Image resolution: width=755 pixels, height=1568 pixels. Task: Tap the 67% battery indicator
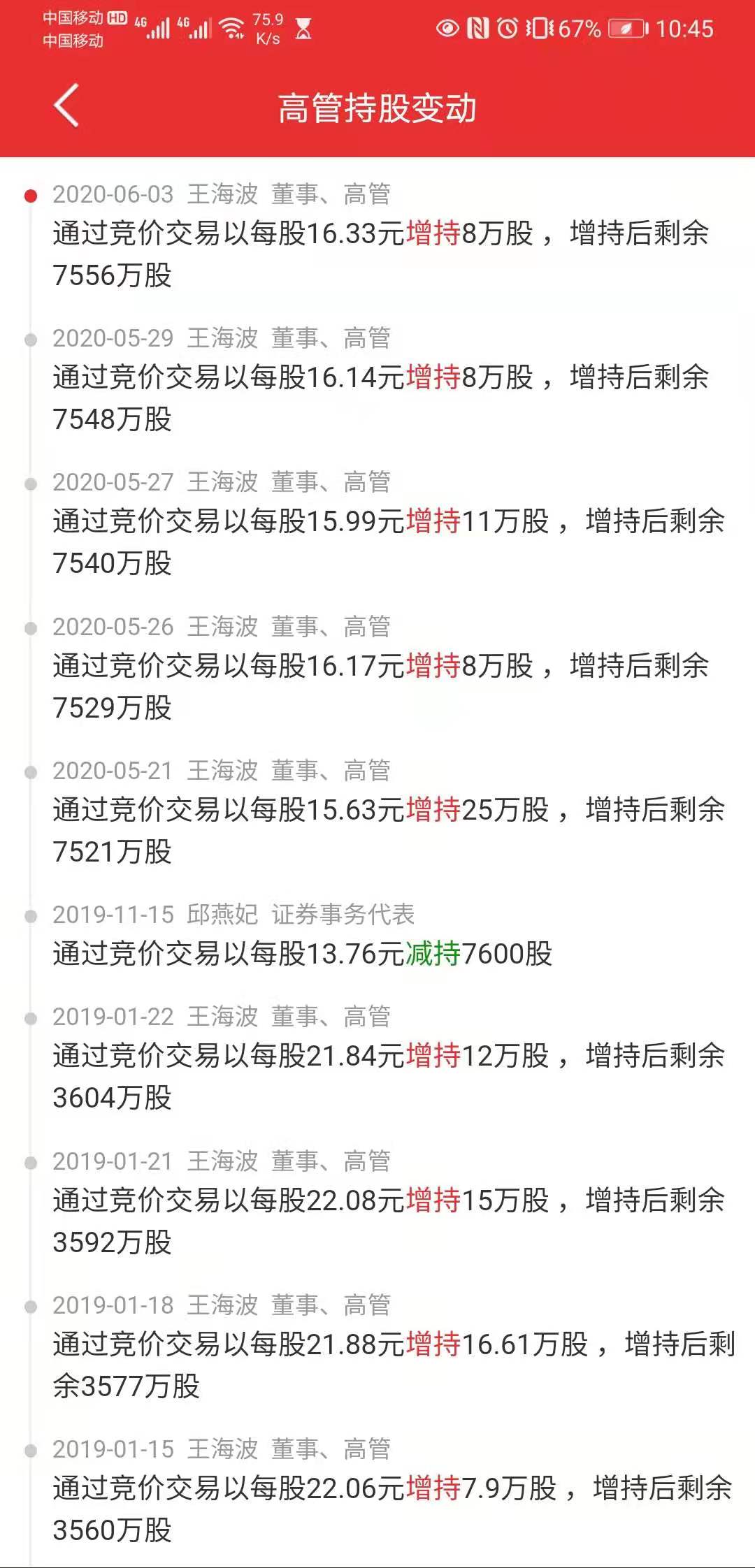tap(578, 27)
